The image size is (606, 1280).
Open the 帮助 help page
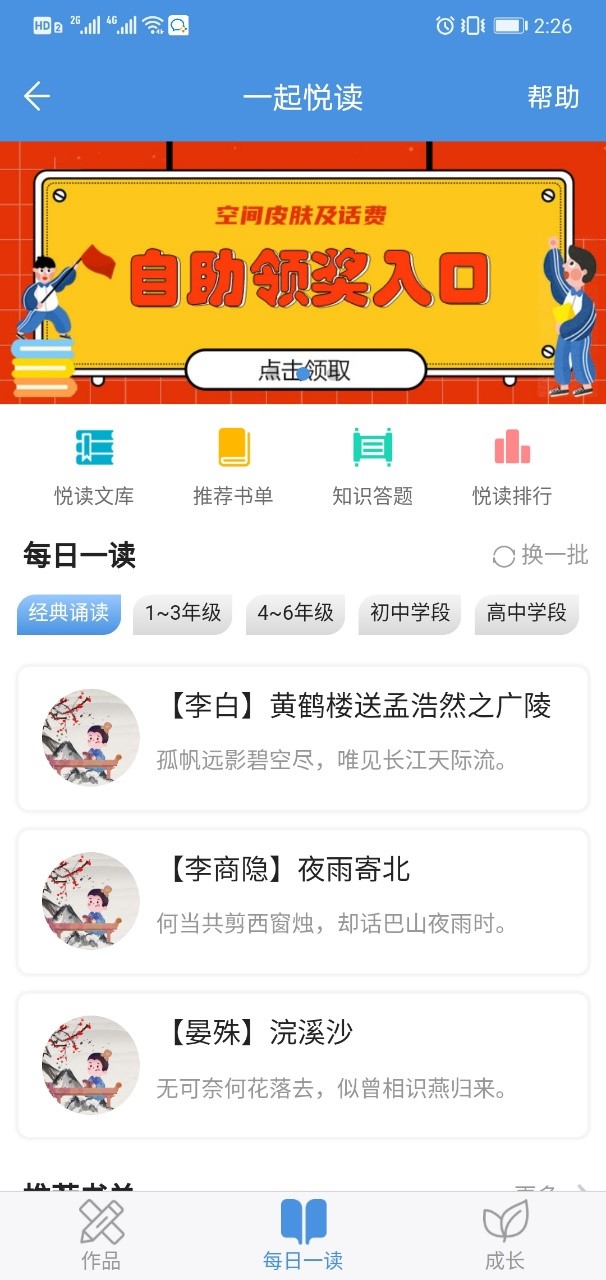[553, 97]
